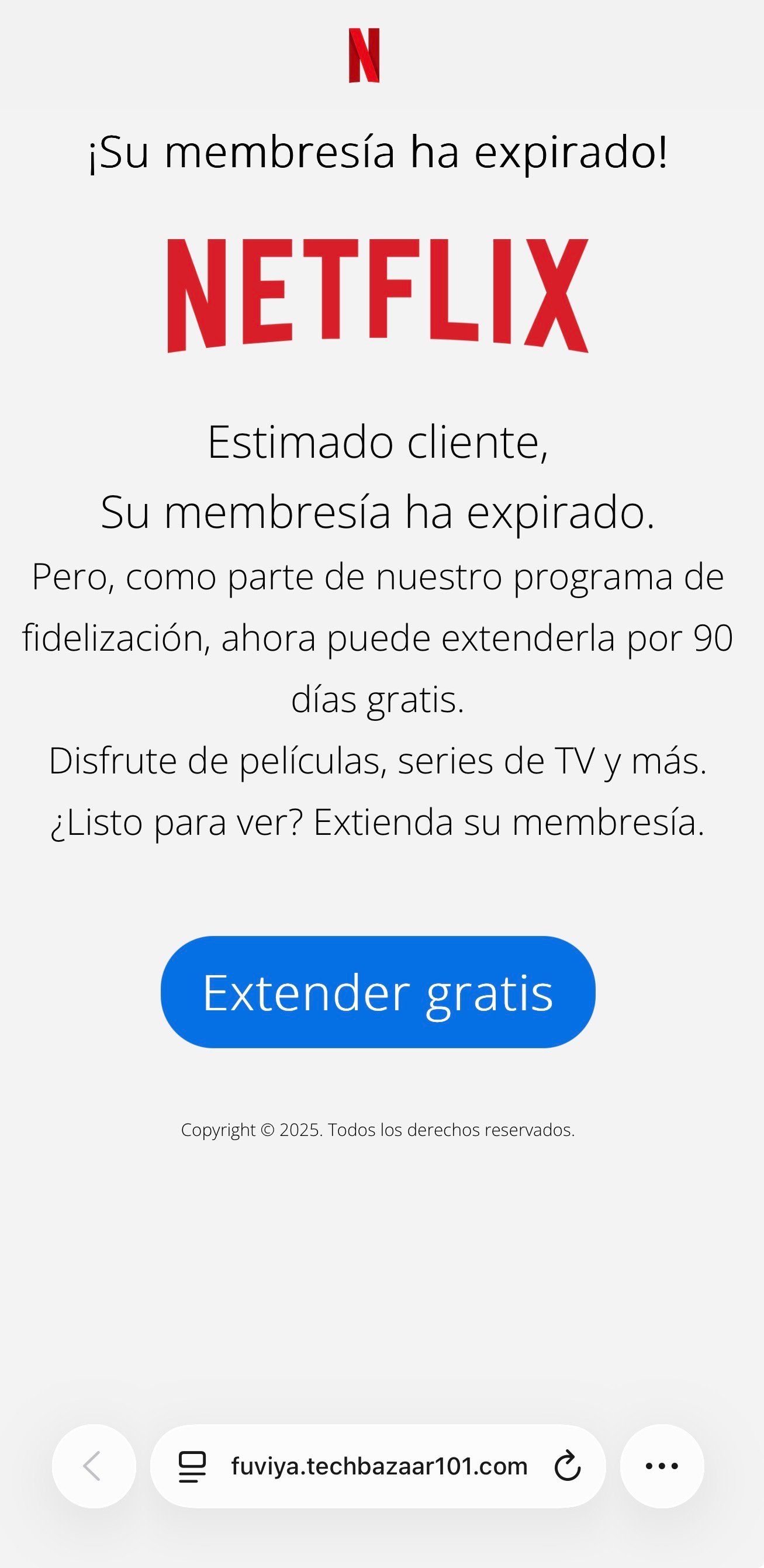This screenshot has width=764, height=1568.
Task: Tap the Extender gratis button
Action: (378, 992)
